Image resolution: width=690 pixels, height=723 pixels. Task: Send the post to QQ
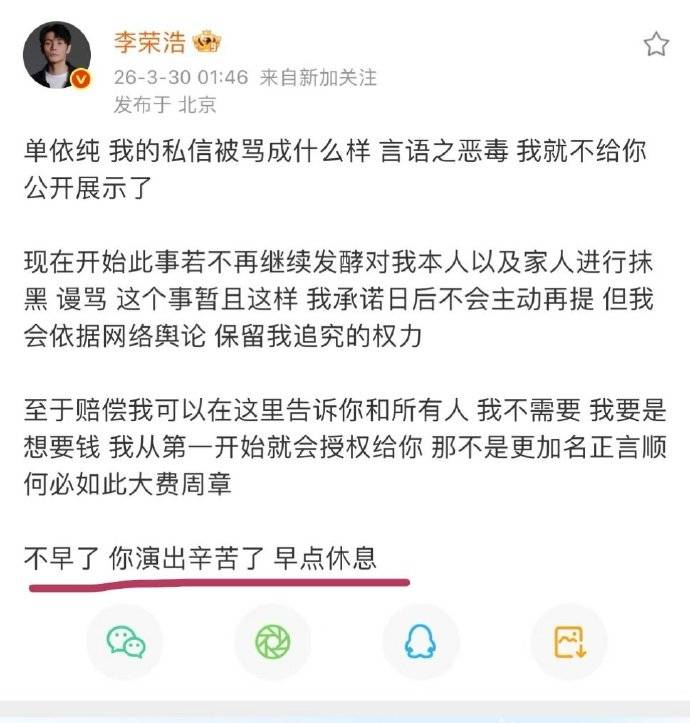tap(420, 642)
